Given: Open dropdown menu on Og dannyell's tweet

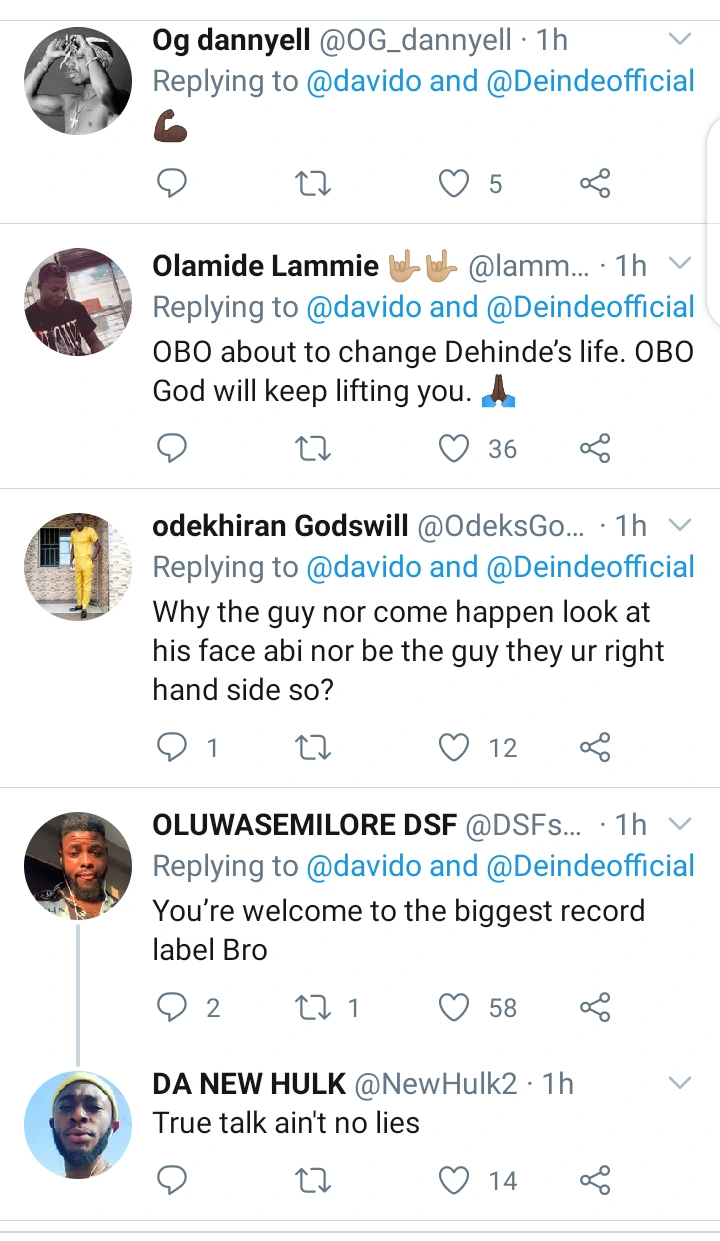Looking at the screenshot, I should coord(679,40).
